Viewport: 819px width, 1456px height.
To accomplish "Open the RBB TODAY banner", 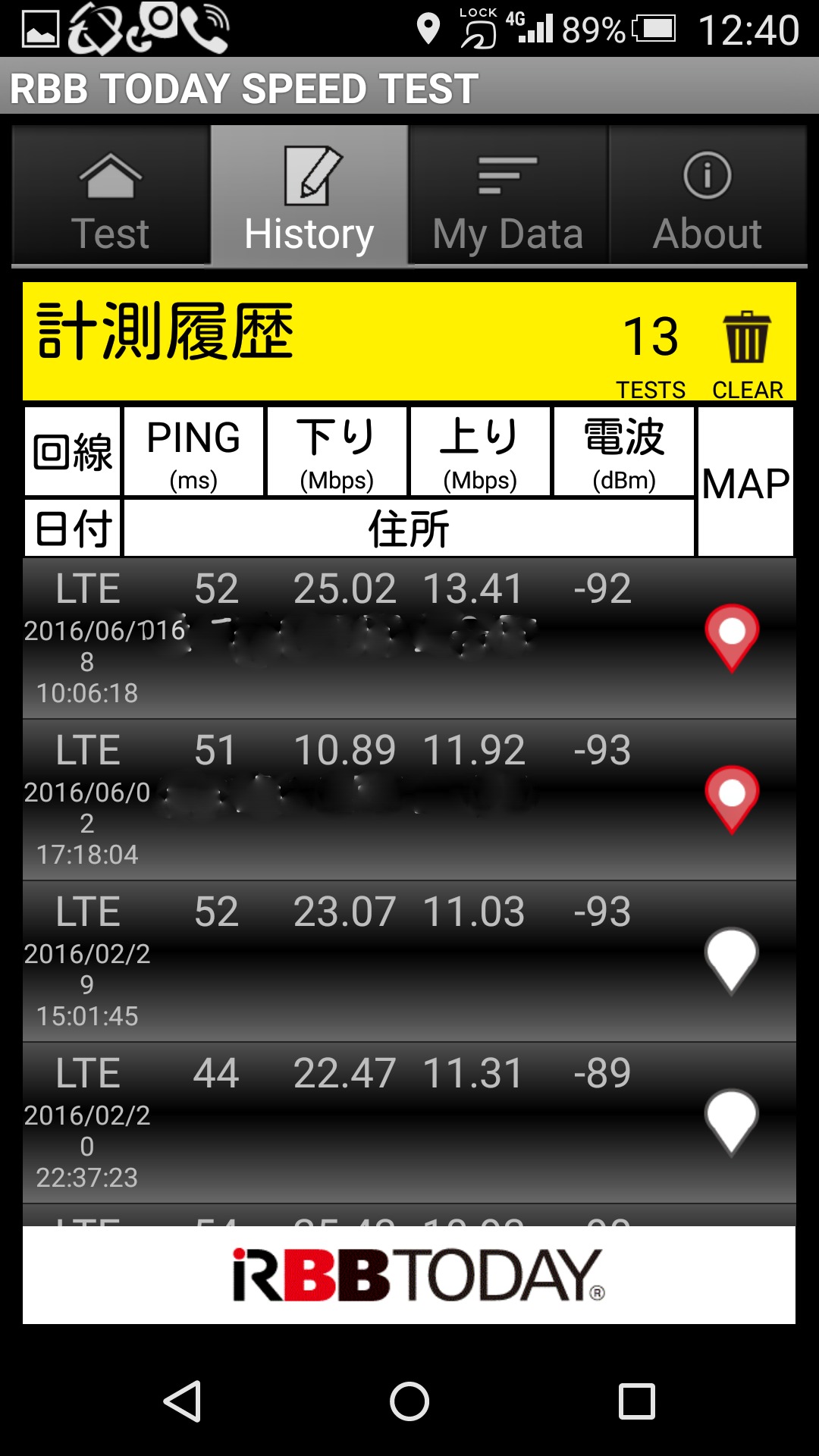I will tap(409, 1275).
